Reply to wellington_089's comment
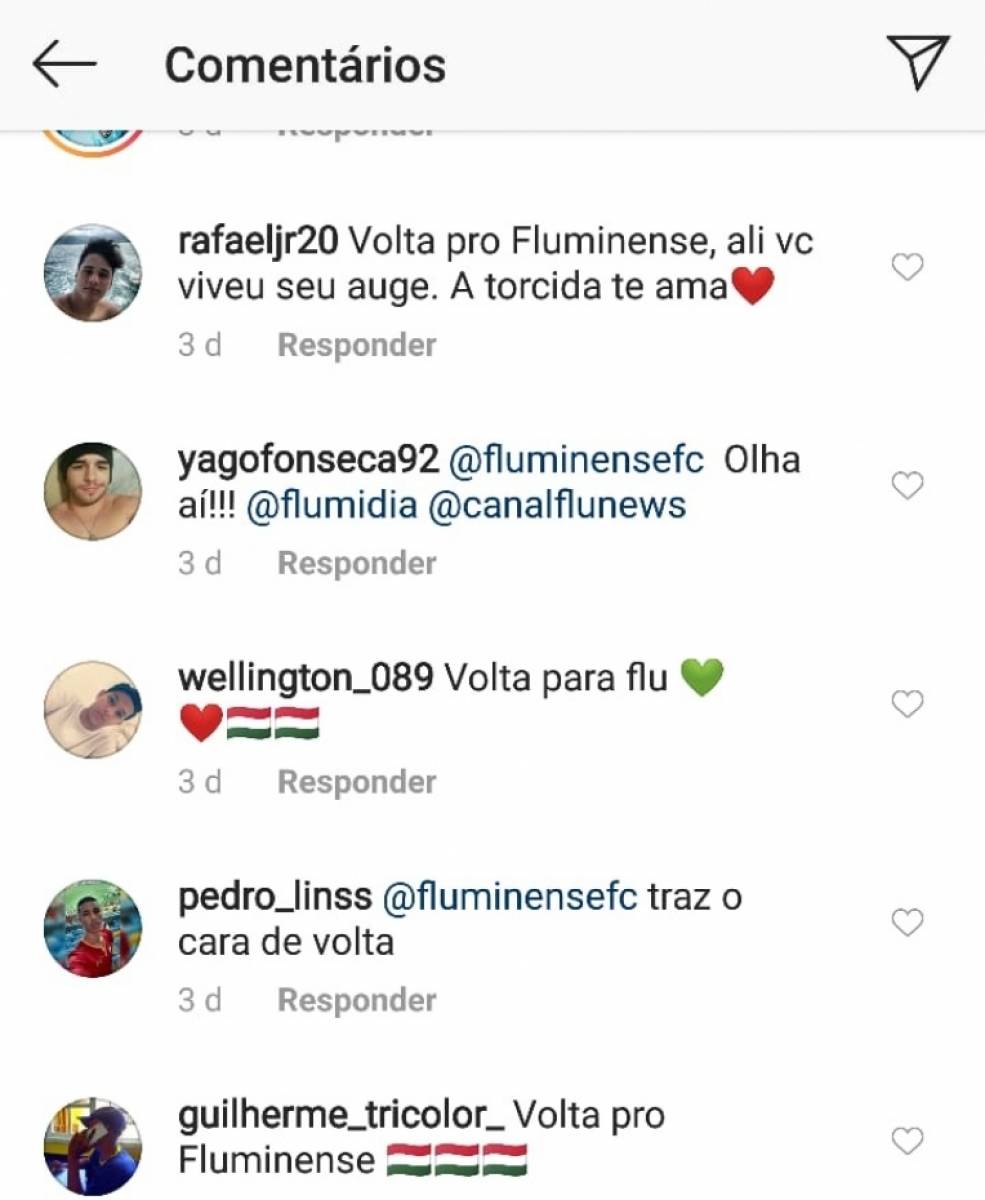The image size is (985, 1200). (x=356, y=782)
